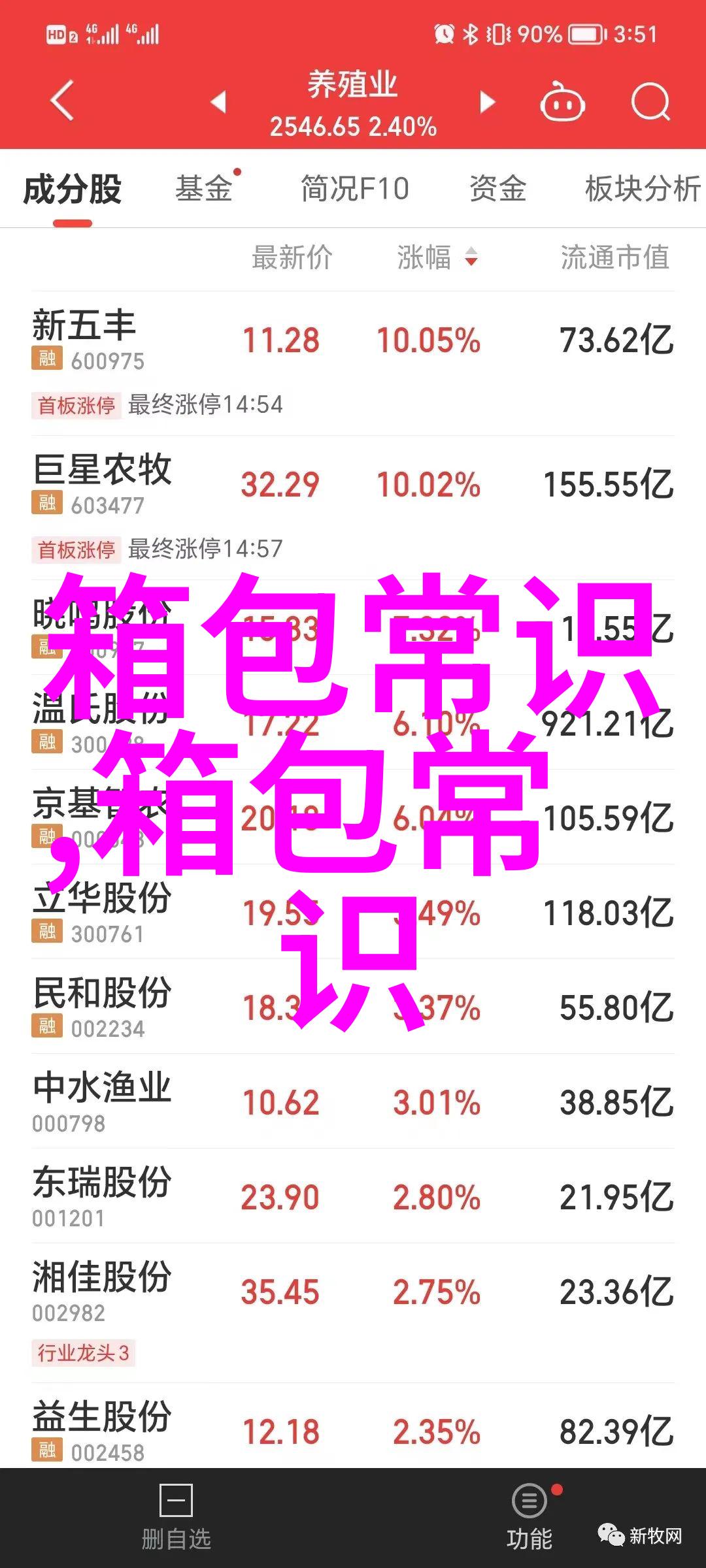Tap 删自选 to remove from watchlist
The width and height of the screenshot is (706, 1568).
(176, 1518)
